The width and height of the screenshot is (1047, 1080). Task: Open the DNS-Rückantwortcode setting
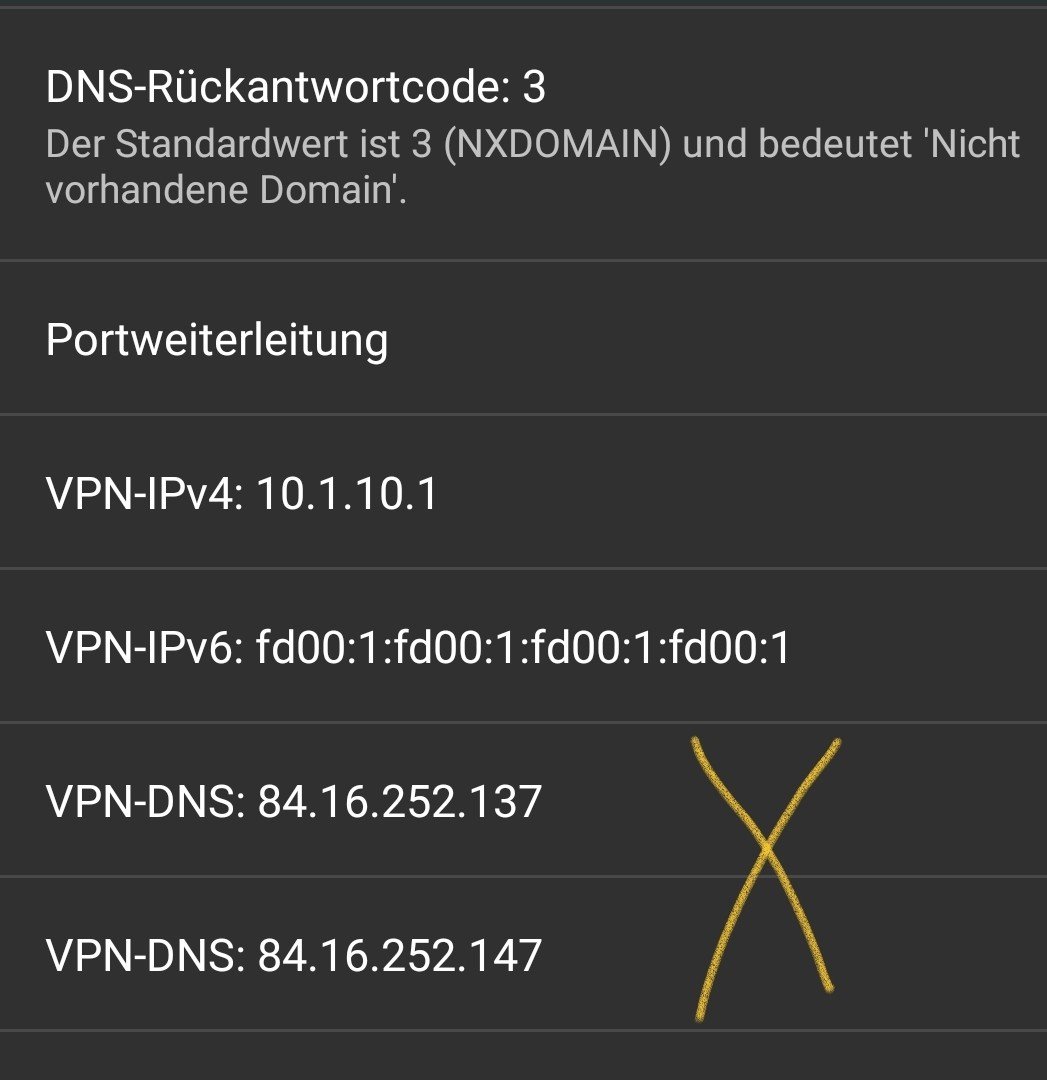click(295, 89)
